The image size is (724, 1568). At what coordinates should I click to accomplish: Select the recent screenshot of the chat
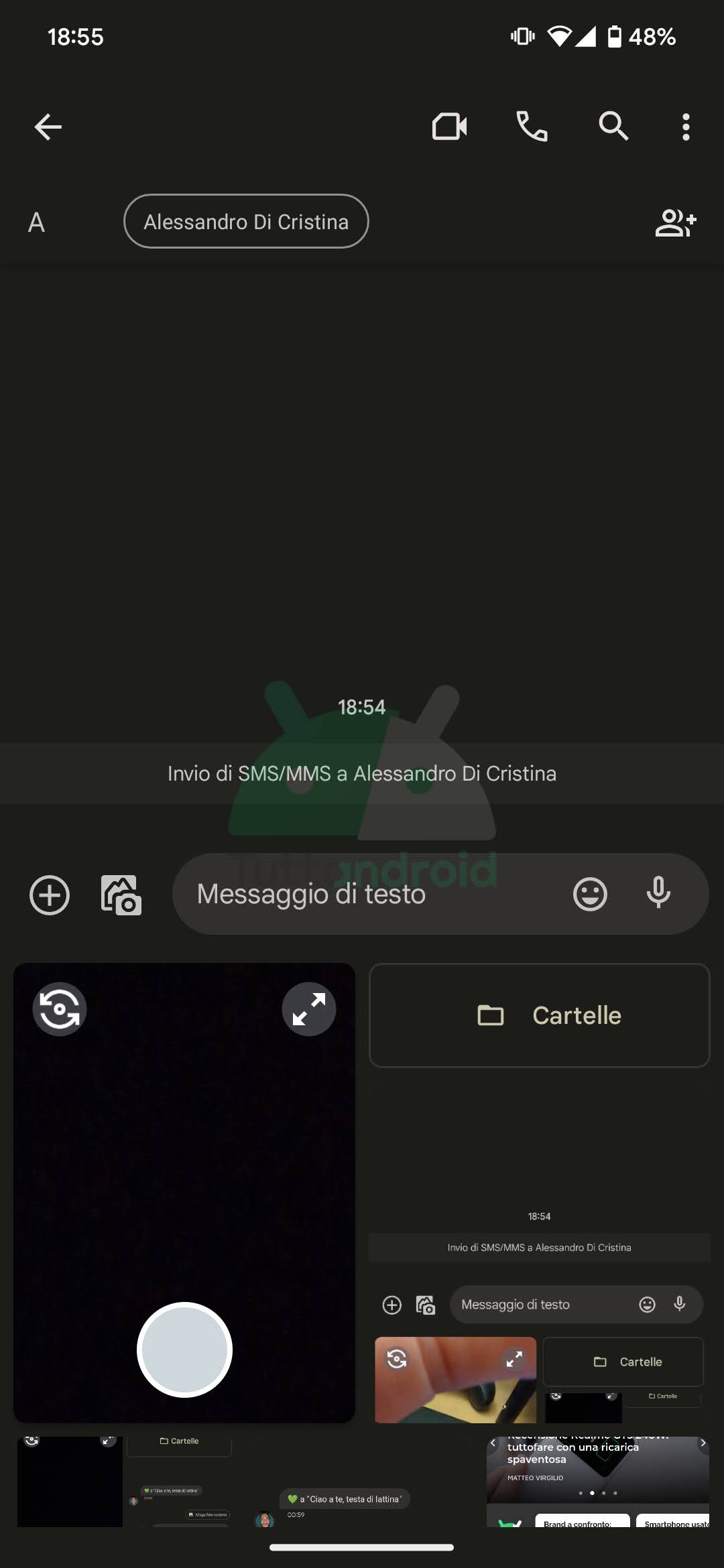(540, 1246)
